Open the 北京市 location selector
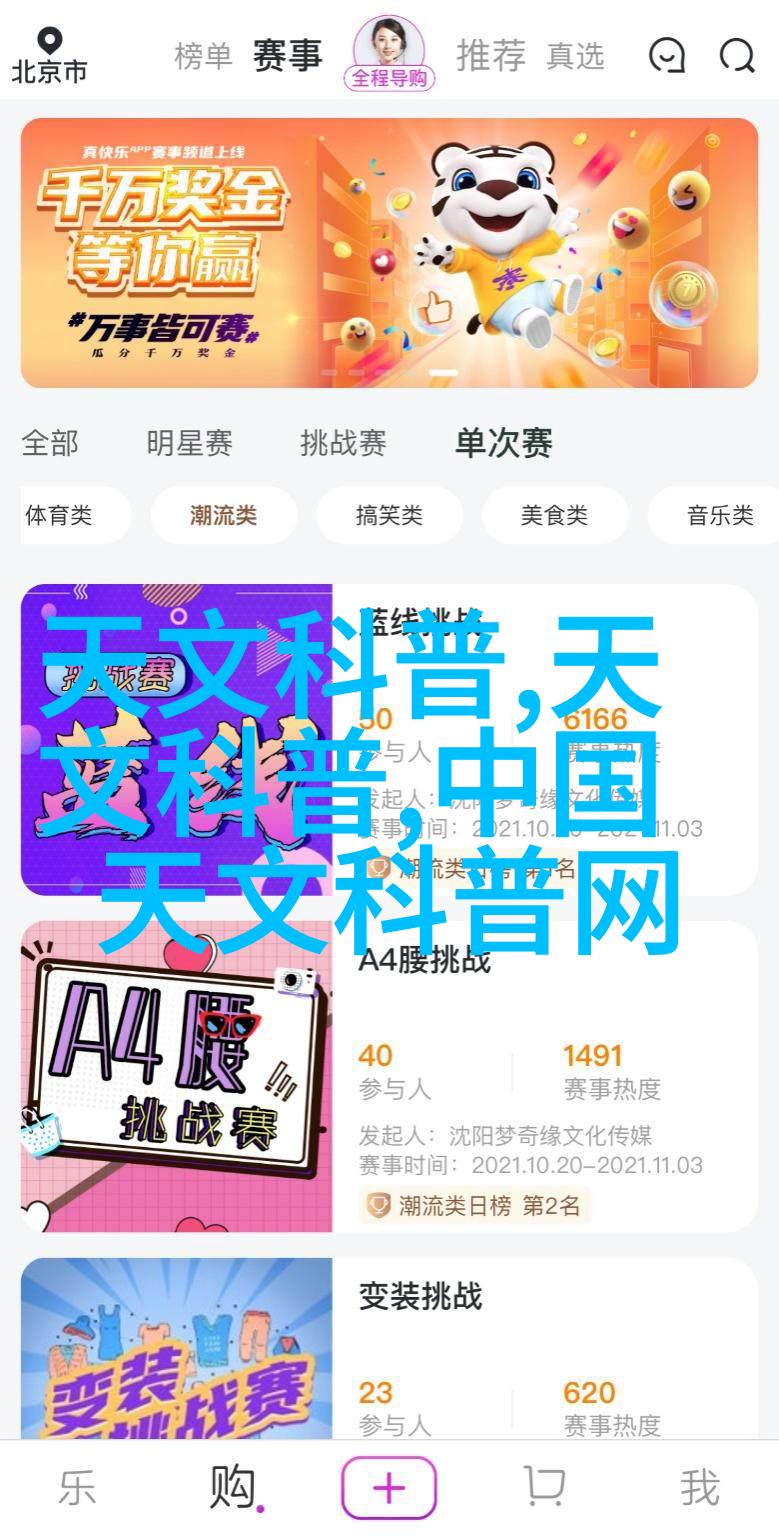 click(x=49, y=55)
